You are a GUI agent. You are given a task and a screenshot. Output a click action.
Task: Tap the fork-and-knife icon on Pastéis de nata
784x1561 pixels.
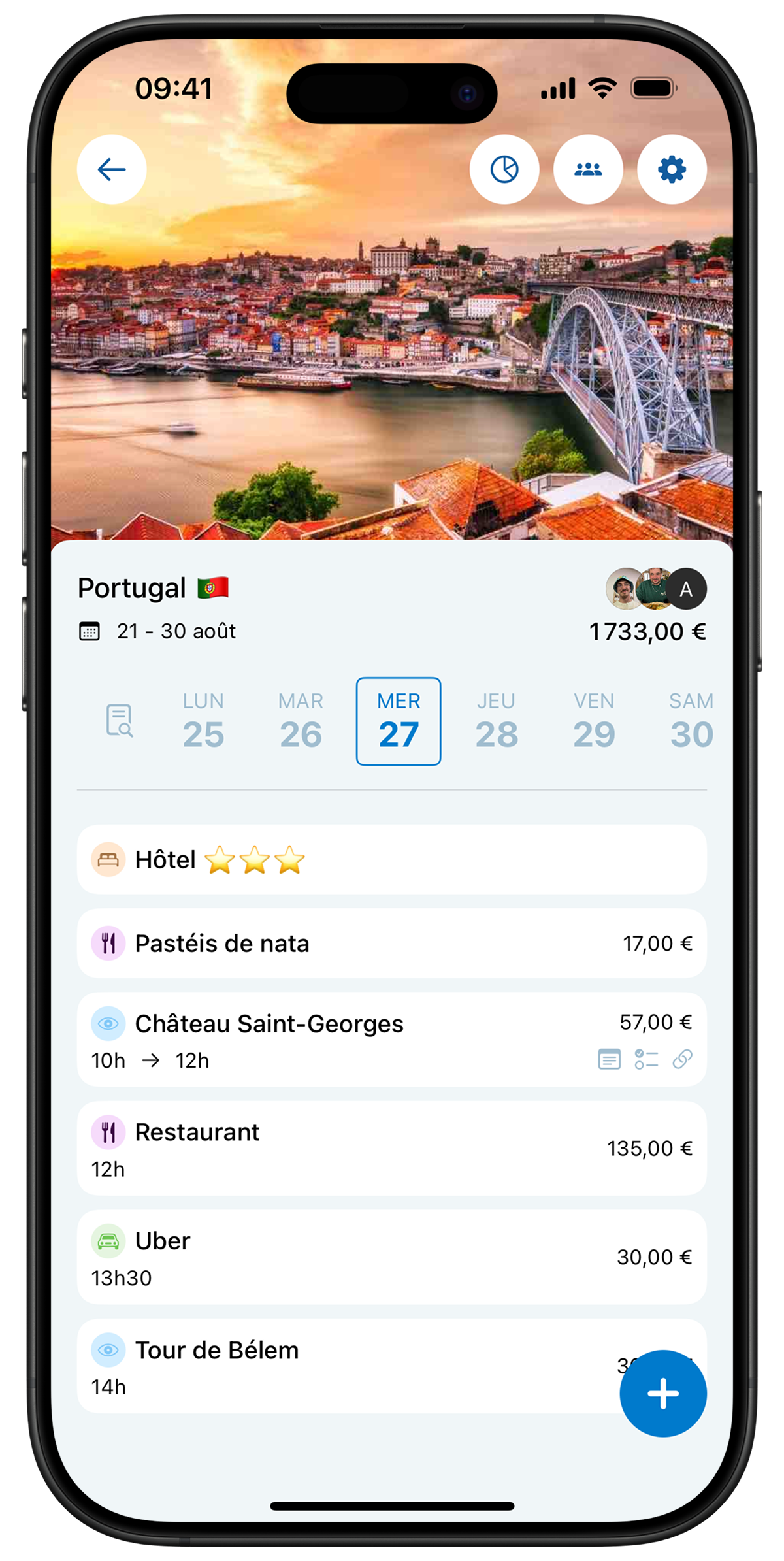click(108, 943)
